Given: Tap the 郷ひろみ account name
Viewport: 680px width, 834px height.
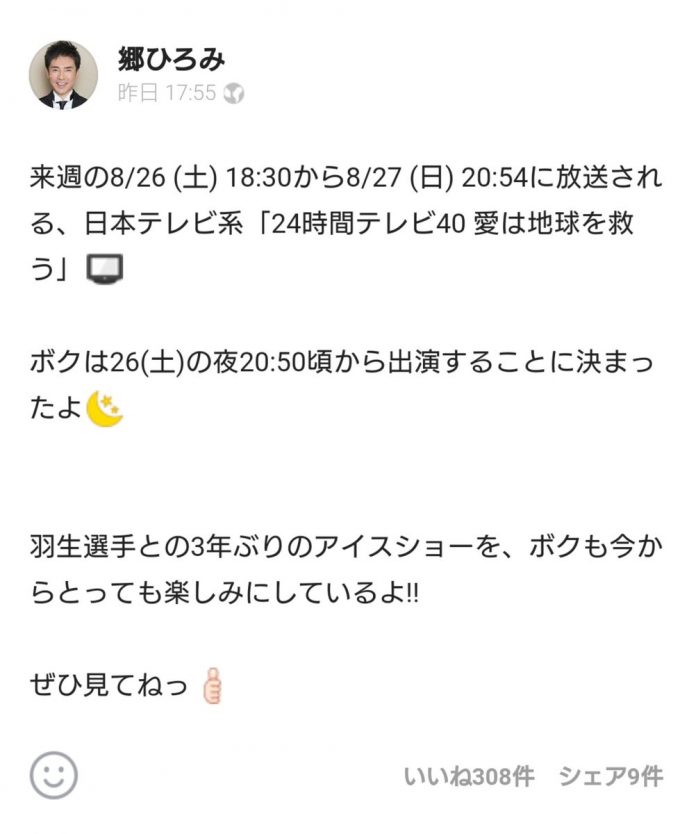Looking at the screenshot, I should point(171,58).
